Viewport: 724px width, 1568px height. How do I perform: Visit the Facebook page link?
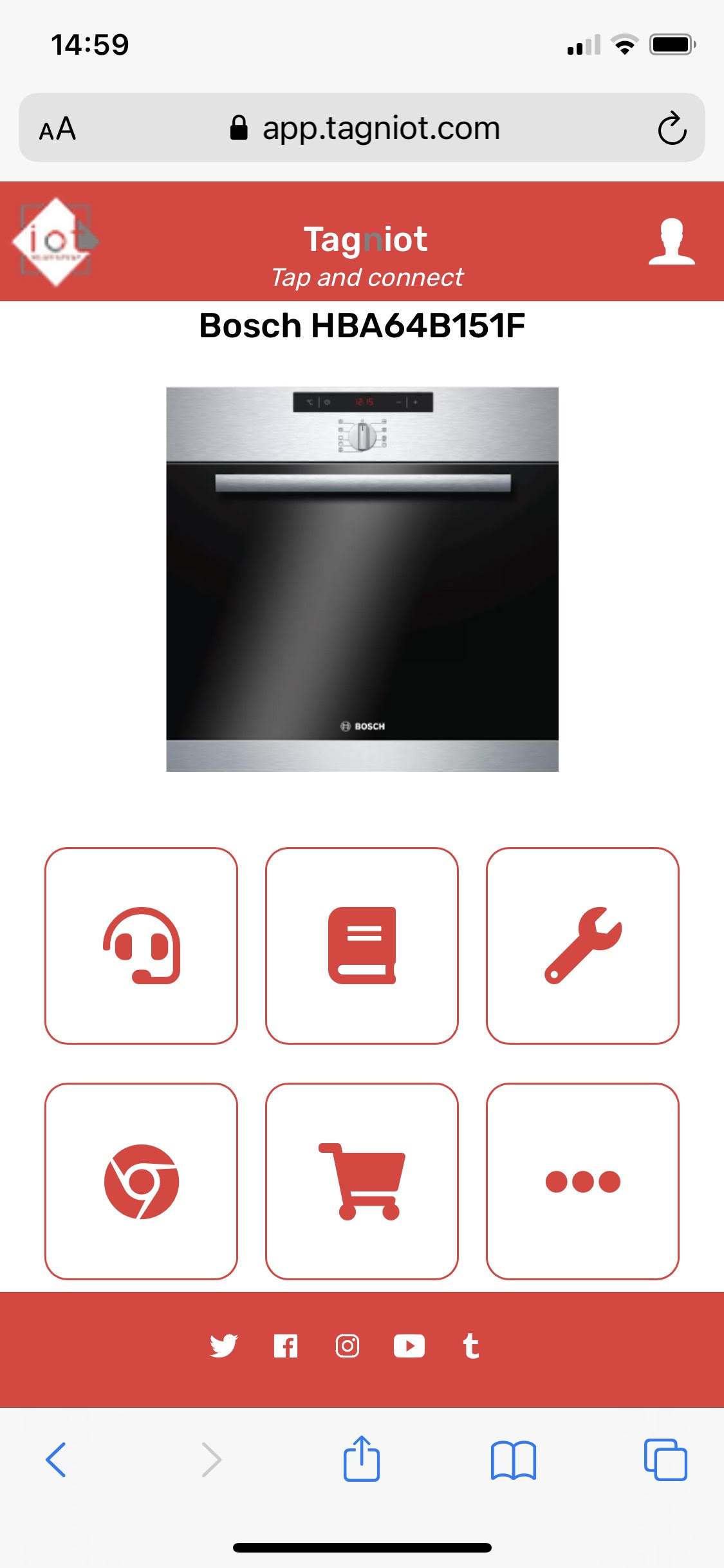tap(286, 1346)
